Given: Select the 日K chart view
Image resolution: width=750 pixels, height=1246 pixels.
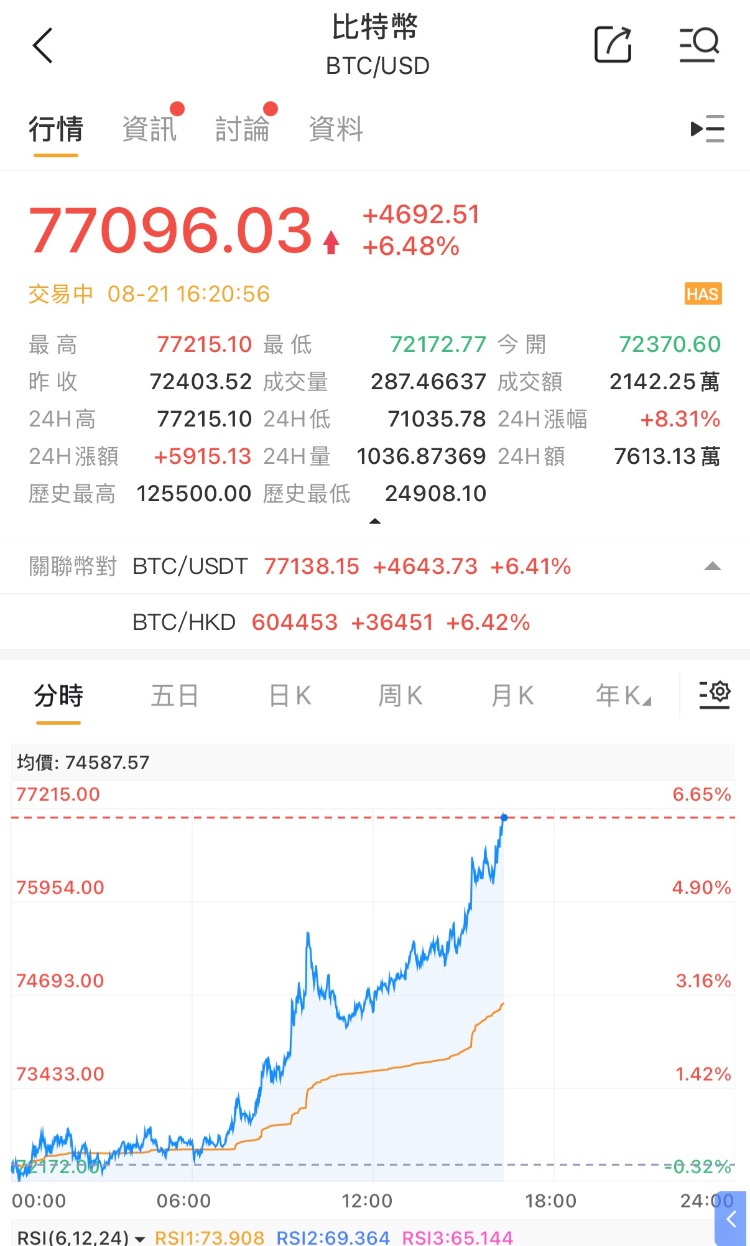Looking at the screenshot, I should tap(290, 696).
